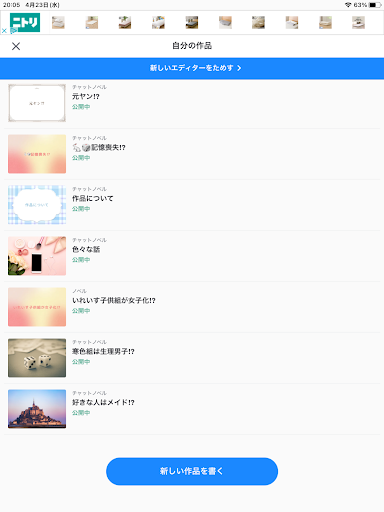This screenshot has width=384, height=512.
Task: Open the work 色々な話
Action: (x=192, y=256)
